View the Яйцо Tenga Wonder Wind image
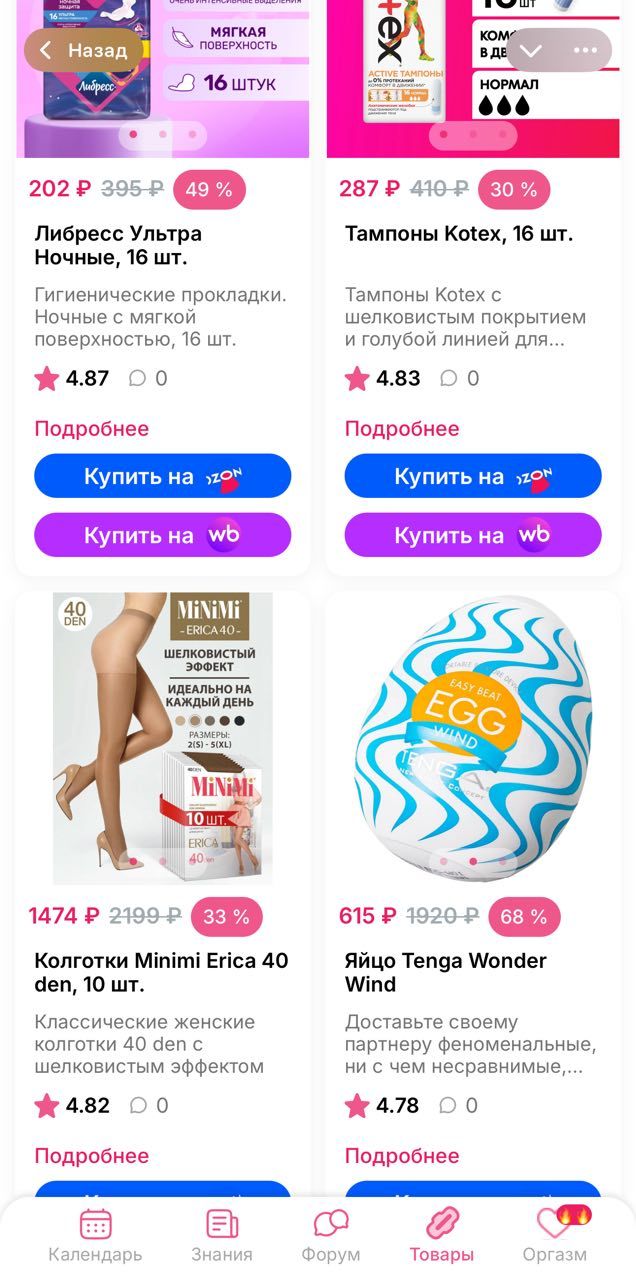 pyautogui.click(x=473, y=739)
